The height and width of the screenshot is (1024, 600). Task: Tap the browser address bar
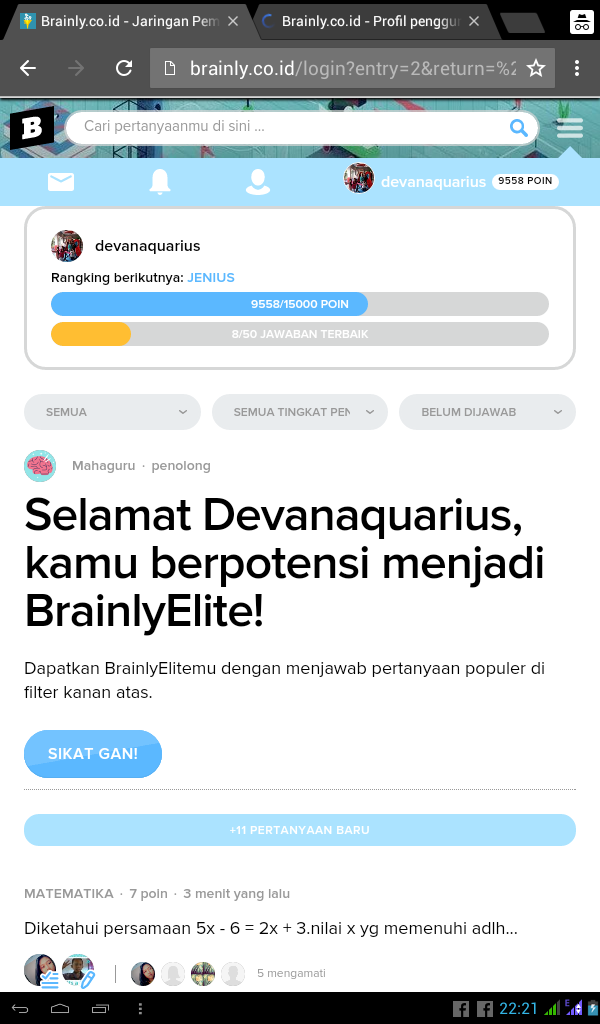pyautogui.click(x=340, y=68)
